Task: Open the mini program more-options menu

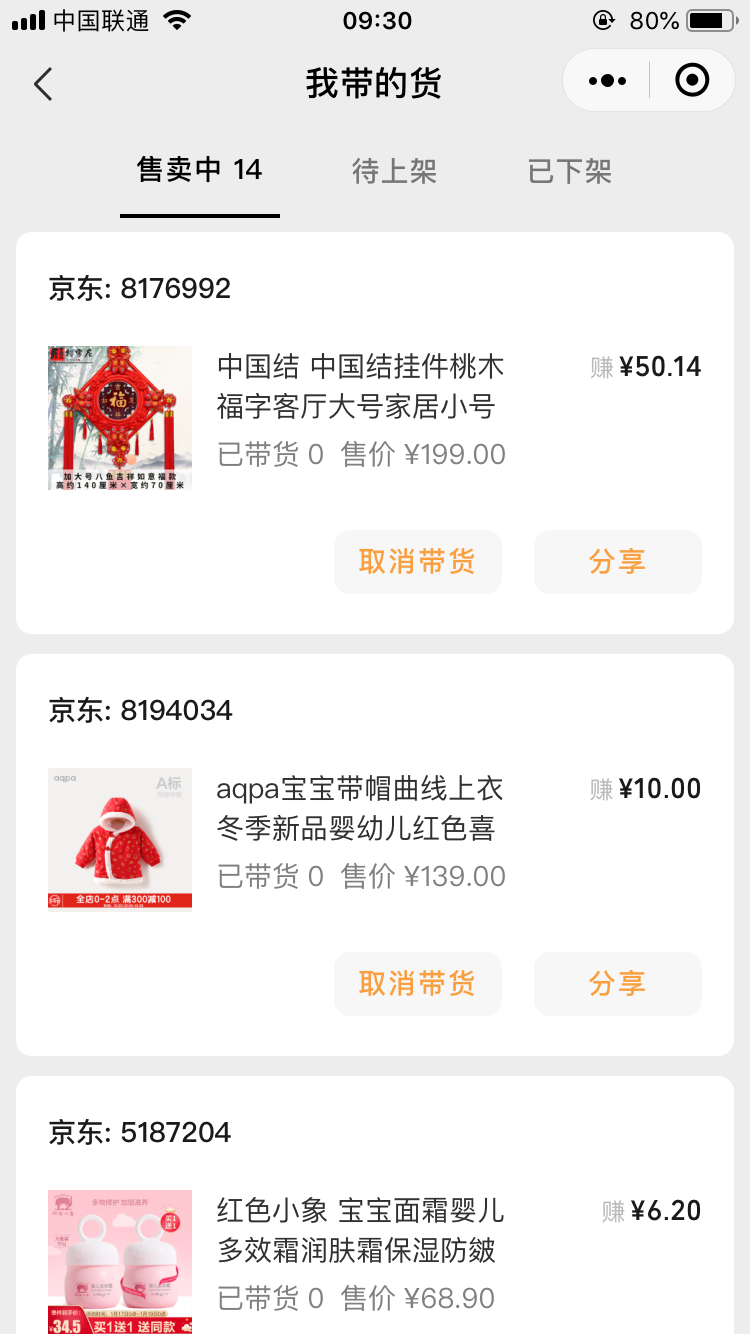Action: (608, 81)
